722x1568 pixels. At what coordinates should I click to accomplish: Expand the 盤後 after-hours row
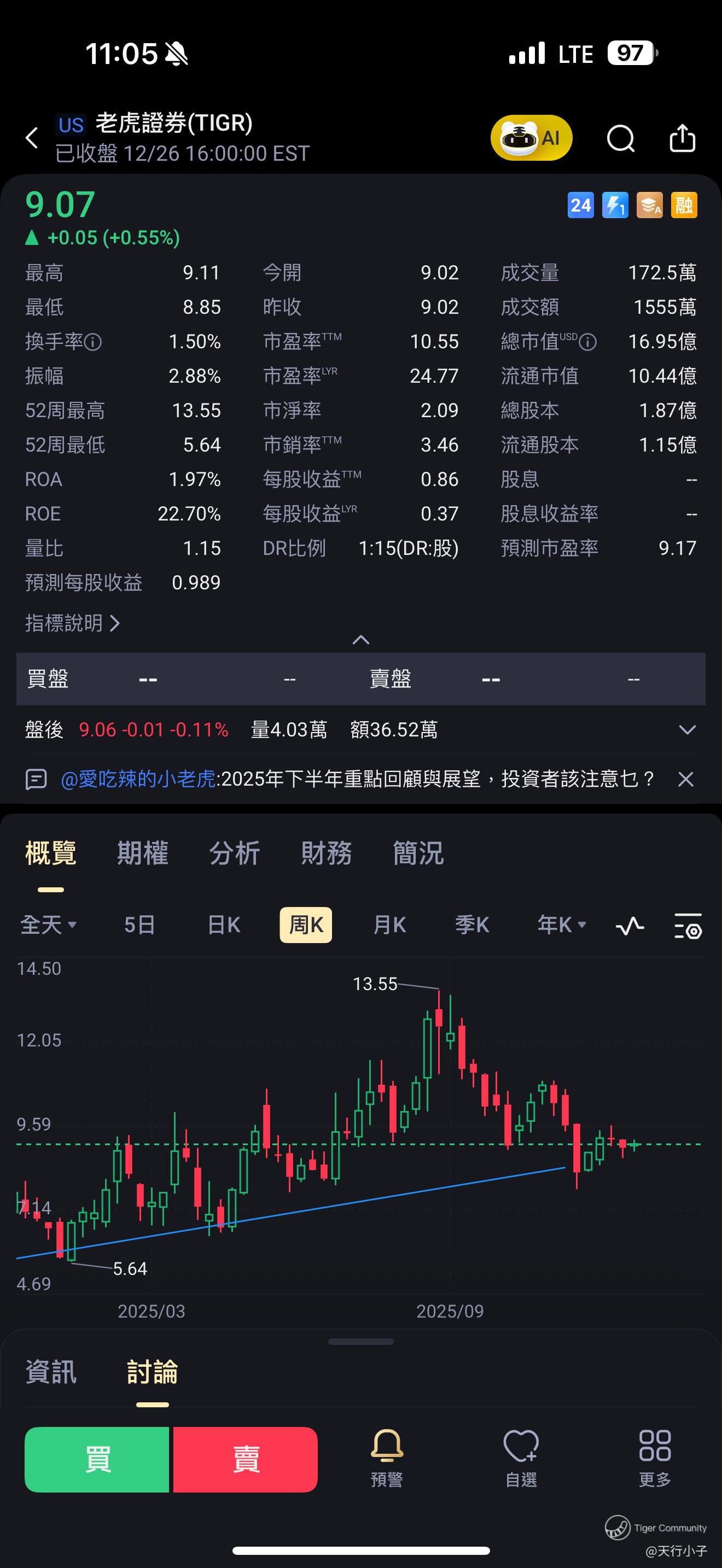(x=686, y=730)
